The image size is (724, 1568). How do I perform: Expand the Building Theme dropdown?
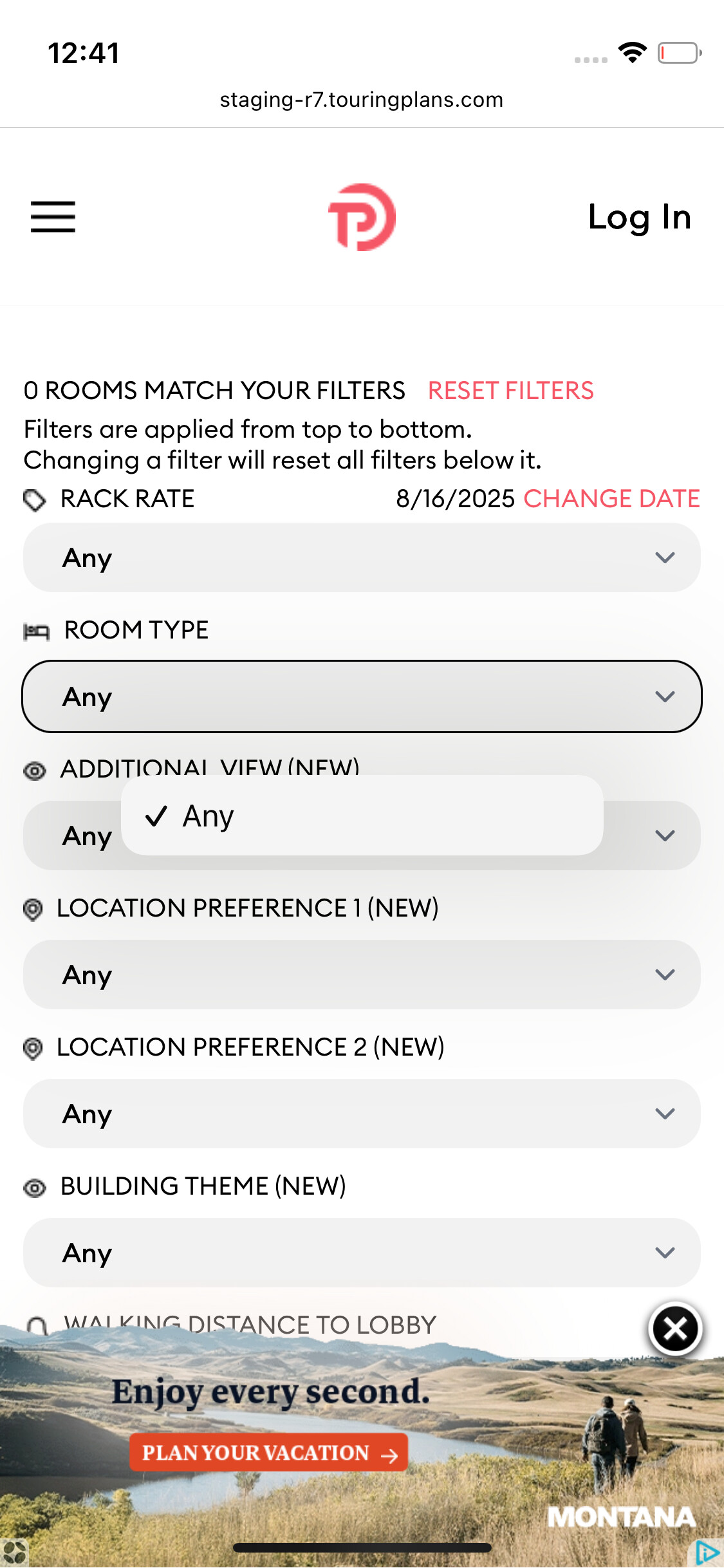coord(362,1253)
